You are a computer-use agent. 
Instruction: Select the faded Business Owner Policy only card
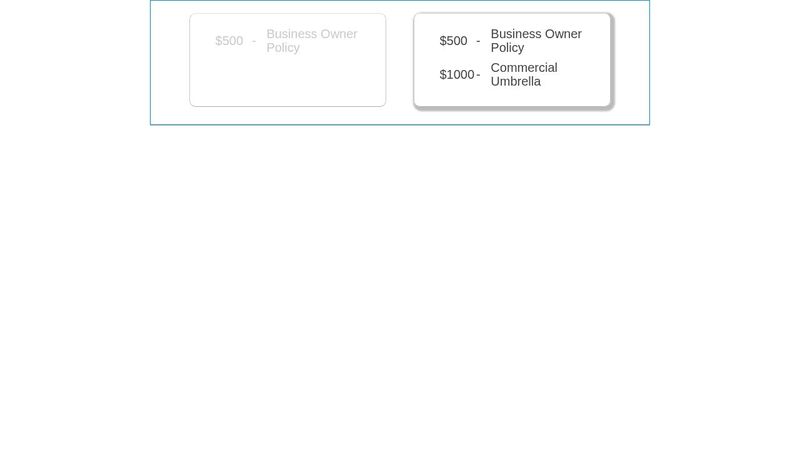click(x=287, y=60)
